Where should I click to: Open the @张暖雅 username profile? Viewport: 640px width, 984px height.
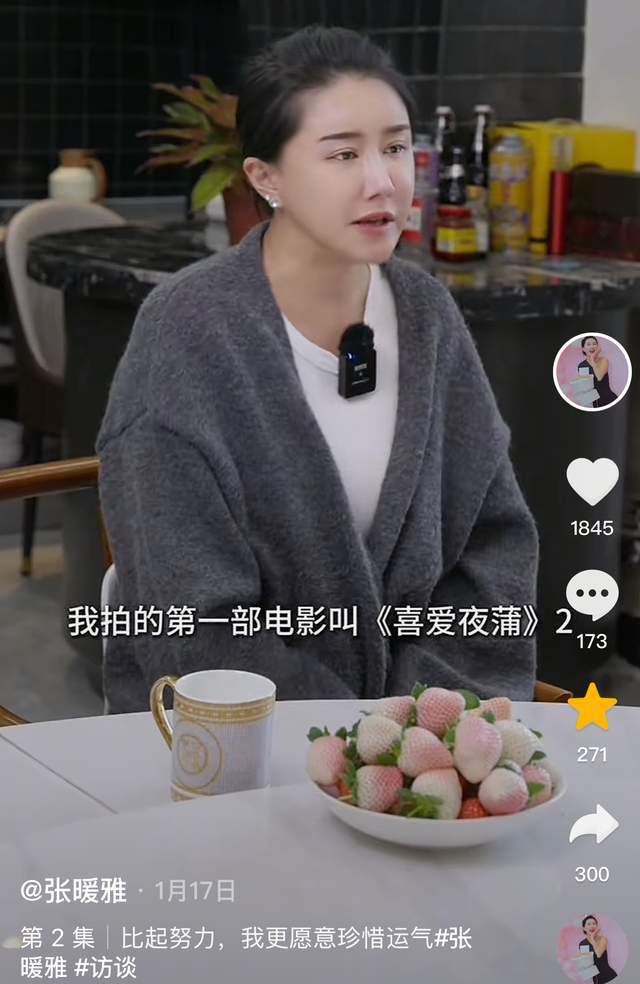73,890
